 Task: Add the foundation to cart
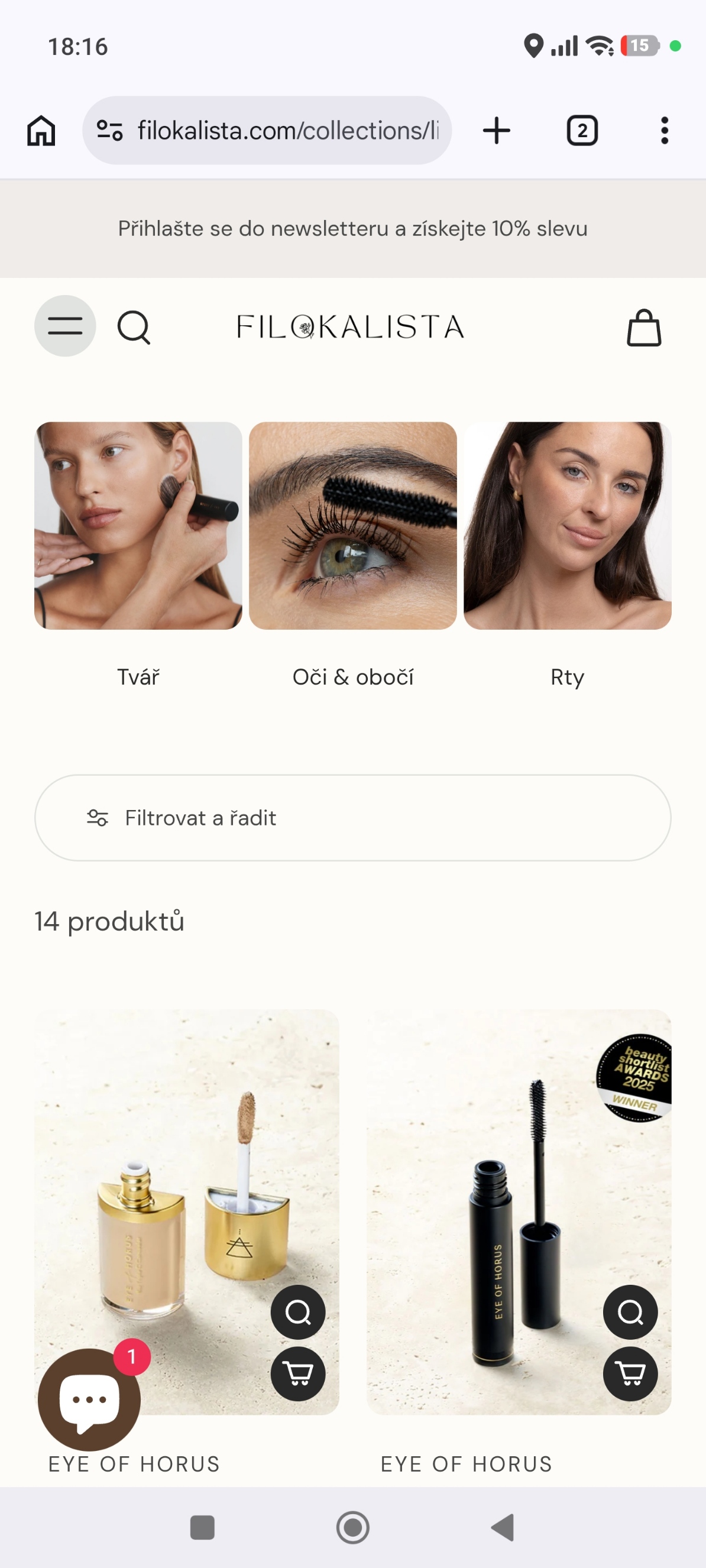click(297, 1374)
